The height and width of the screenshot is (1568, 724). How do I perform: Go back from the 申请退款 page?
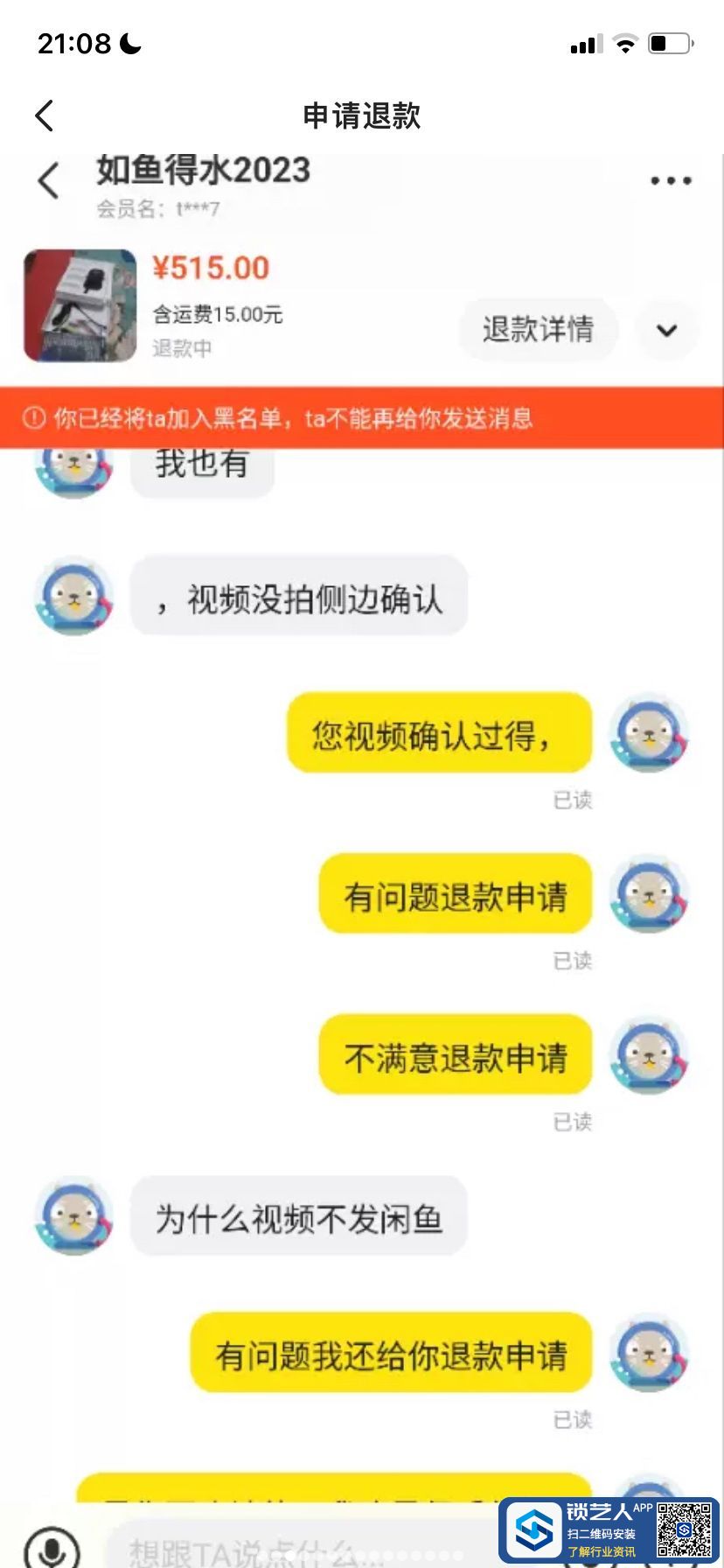click(x=45, y=115)
